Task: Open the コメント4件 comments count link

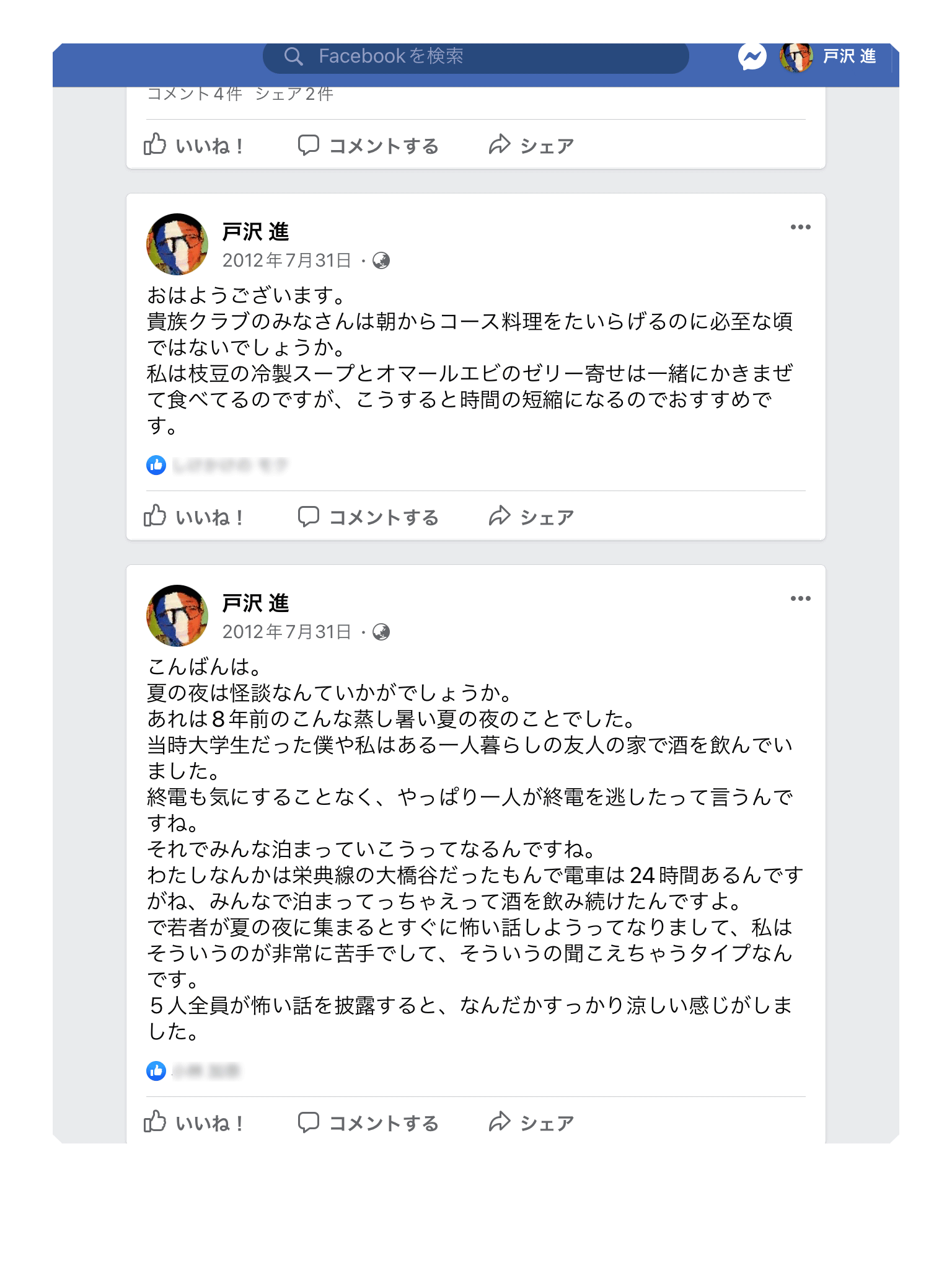Action: 195,94
